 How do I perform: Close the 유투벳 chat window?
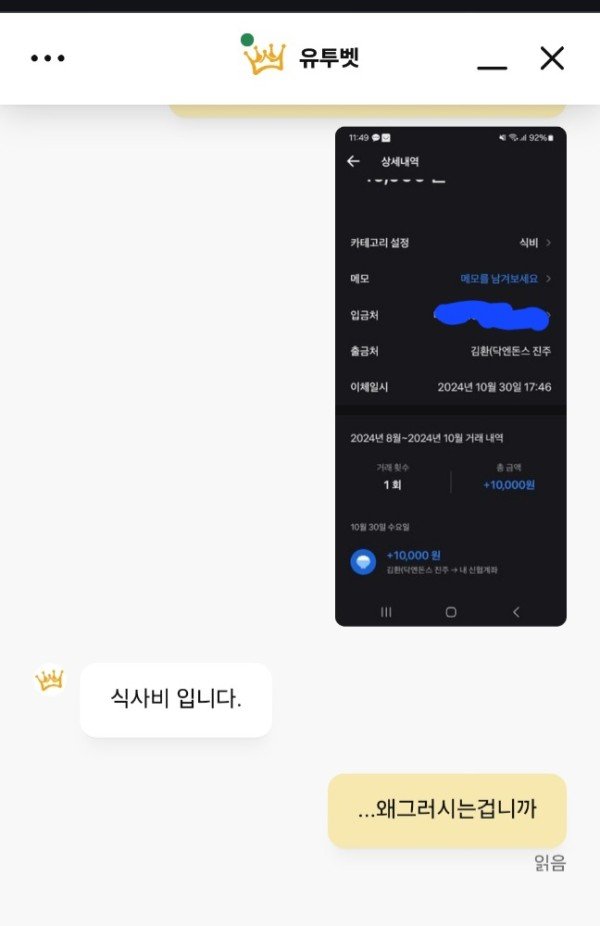(552, 58)
